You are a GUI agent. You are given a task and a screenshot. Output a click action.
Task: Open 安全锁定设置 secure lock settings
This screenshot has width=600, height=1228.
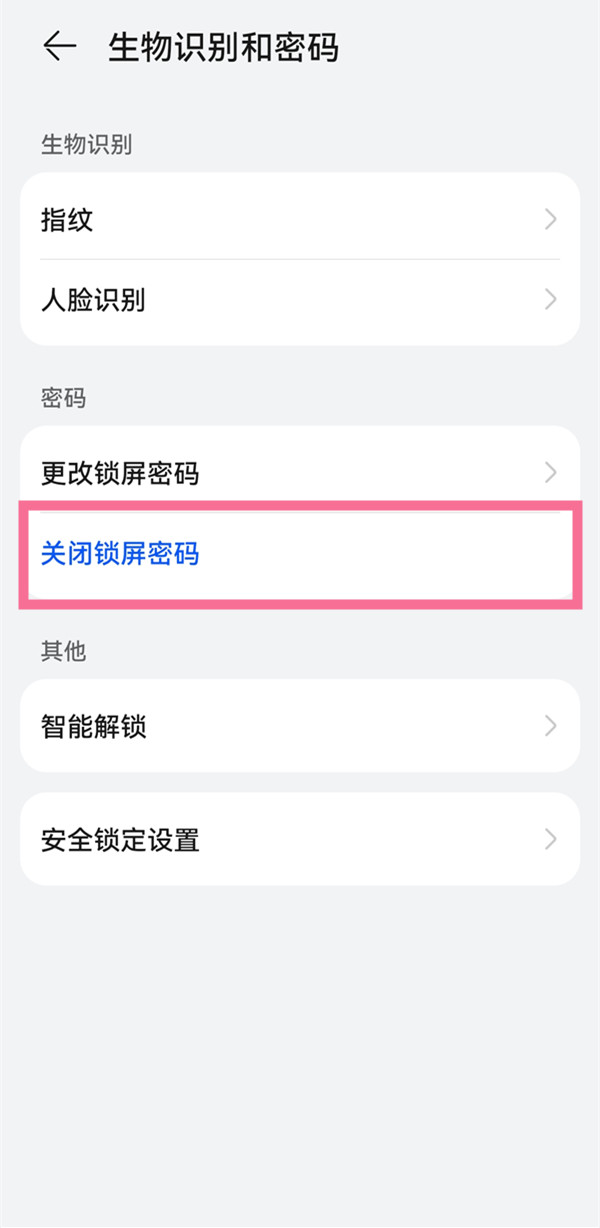[x=300, y=839]
